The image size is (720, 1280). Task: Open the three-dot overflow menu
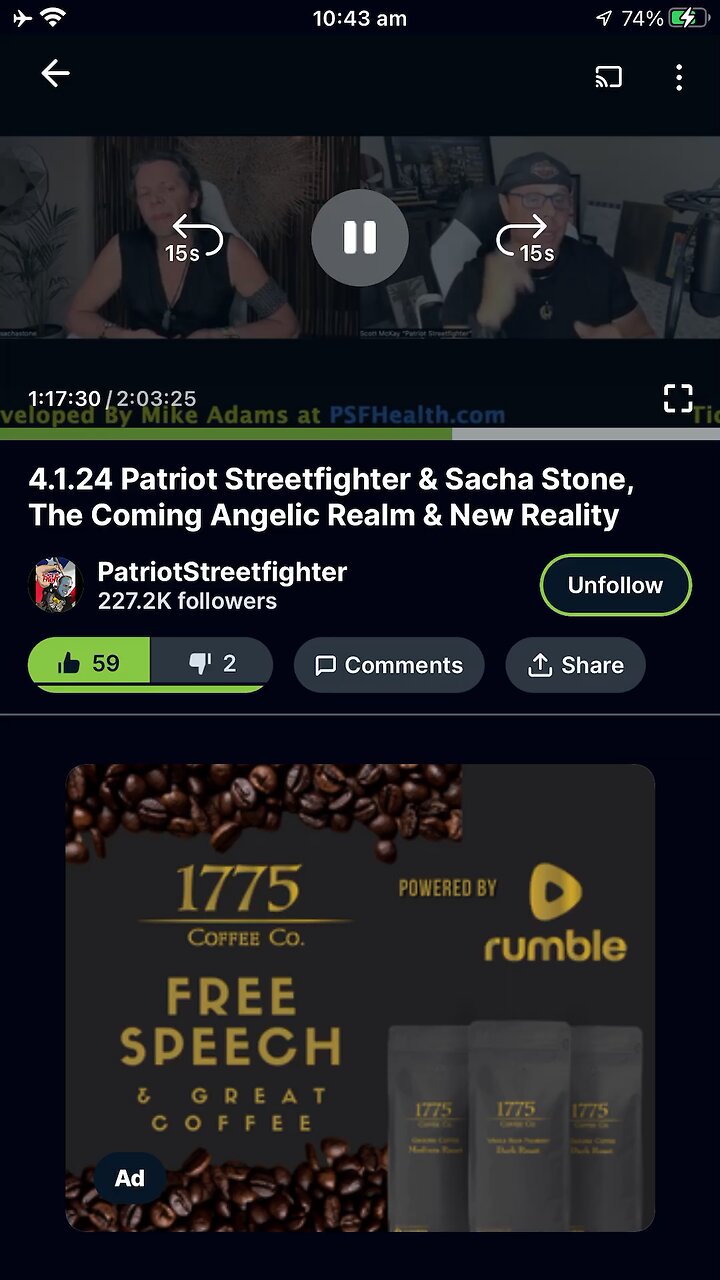point(679,77)
